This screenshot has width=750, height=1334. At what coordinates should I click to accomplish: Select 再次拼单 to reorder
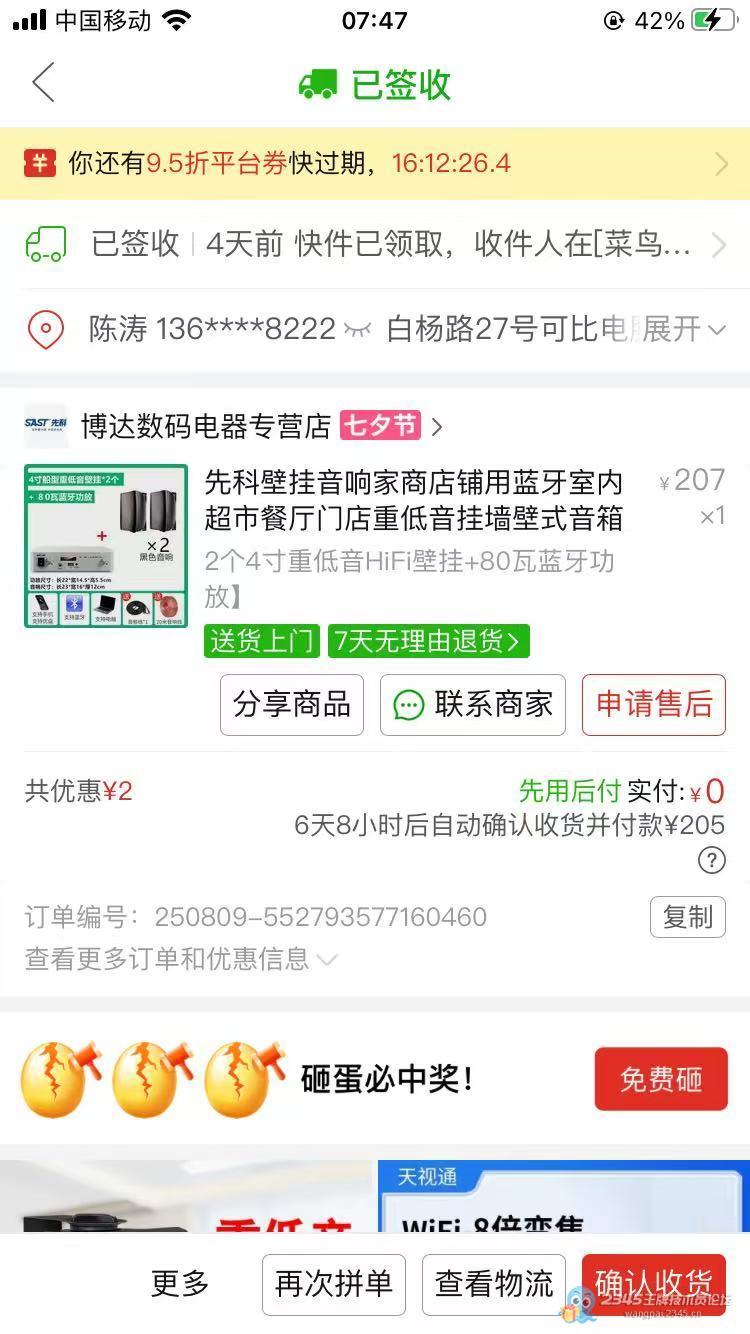click(333, 1284)
